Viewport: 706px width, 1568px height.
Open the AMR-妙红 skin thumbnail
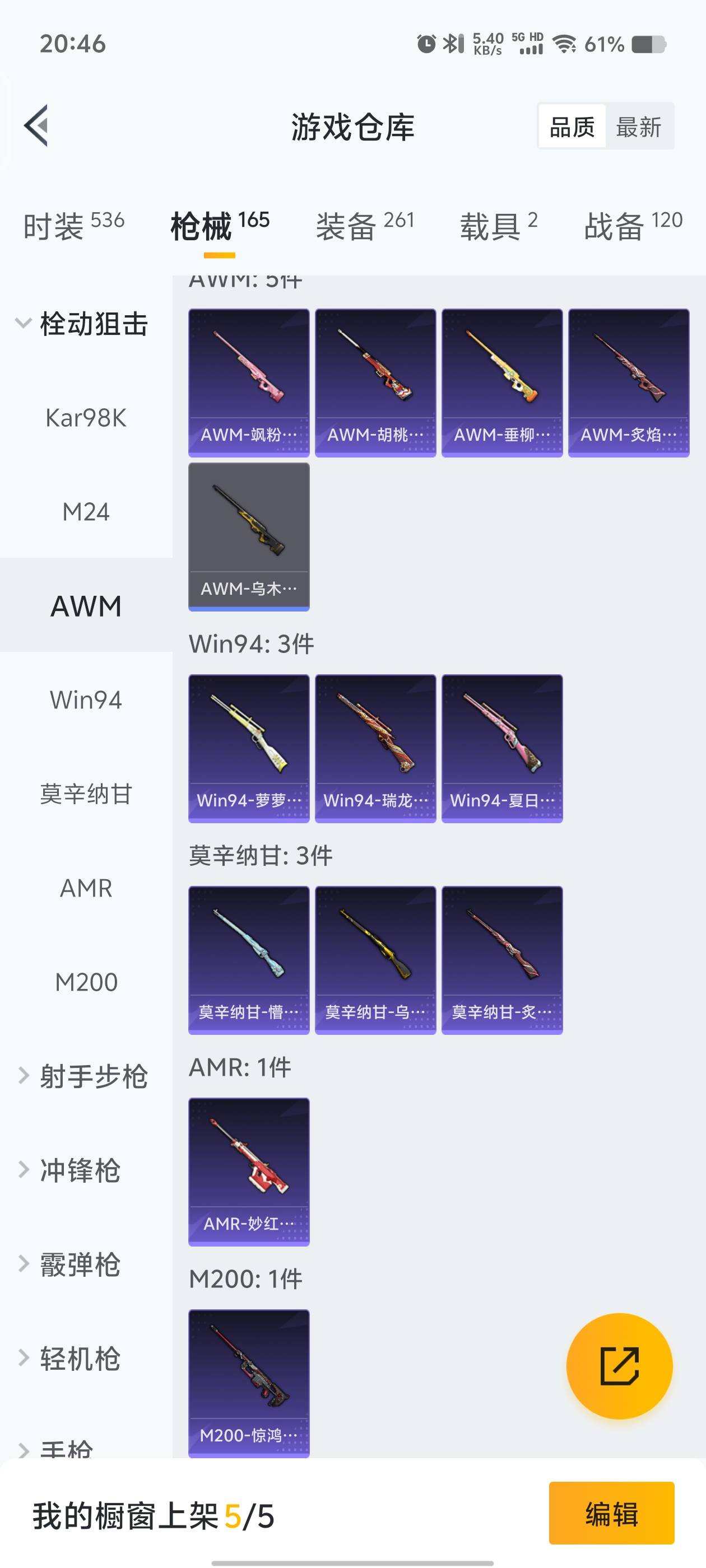tap(249, 1168)
